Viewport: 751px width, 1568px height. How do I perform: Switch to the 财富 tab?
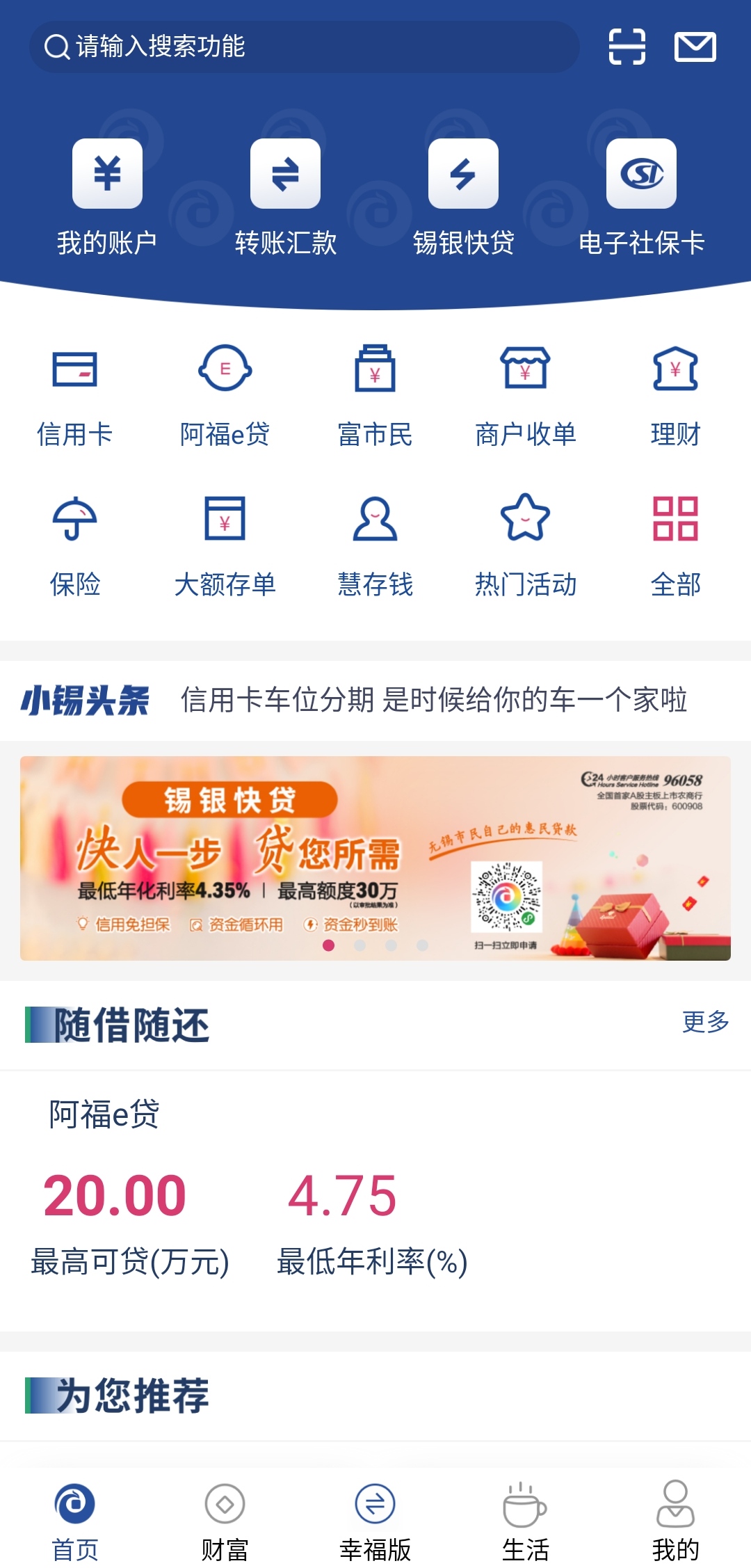coord(225,1521)
